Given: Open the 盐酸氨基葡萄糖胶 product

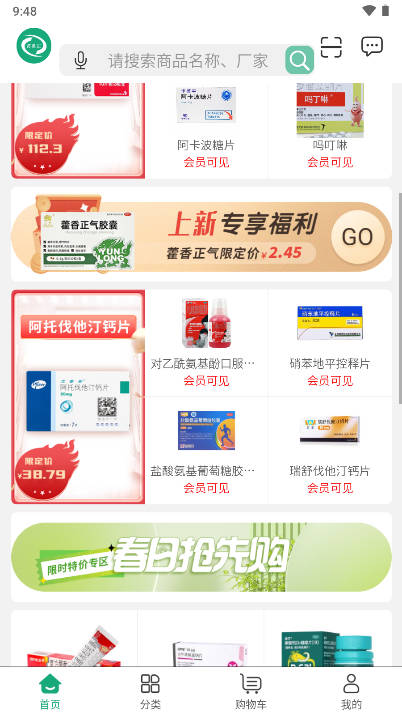Looking at the screenshot, I should pos(206,450).
